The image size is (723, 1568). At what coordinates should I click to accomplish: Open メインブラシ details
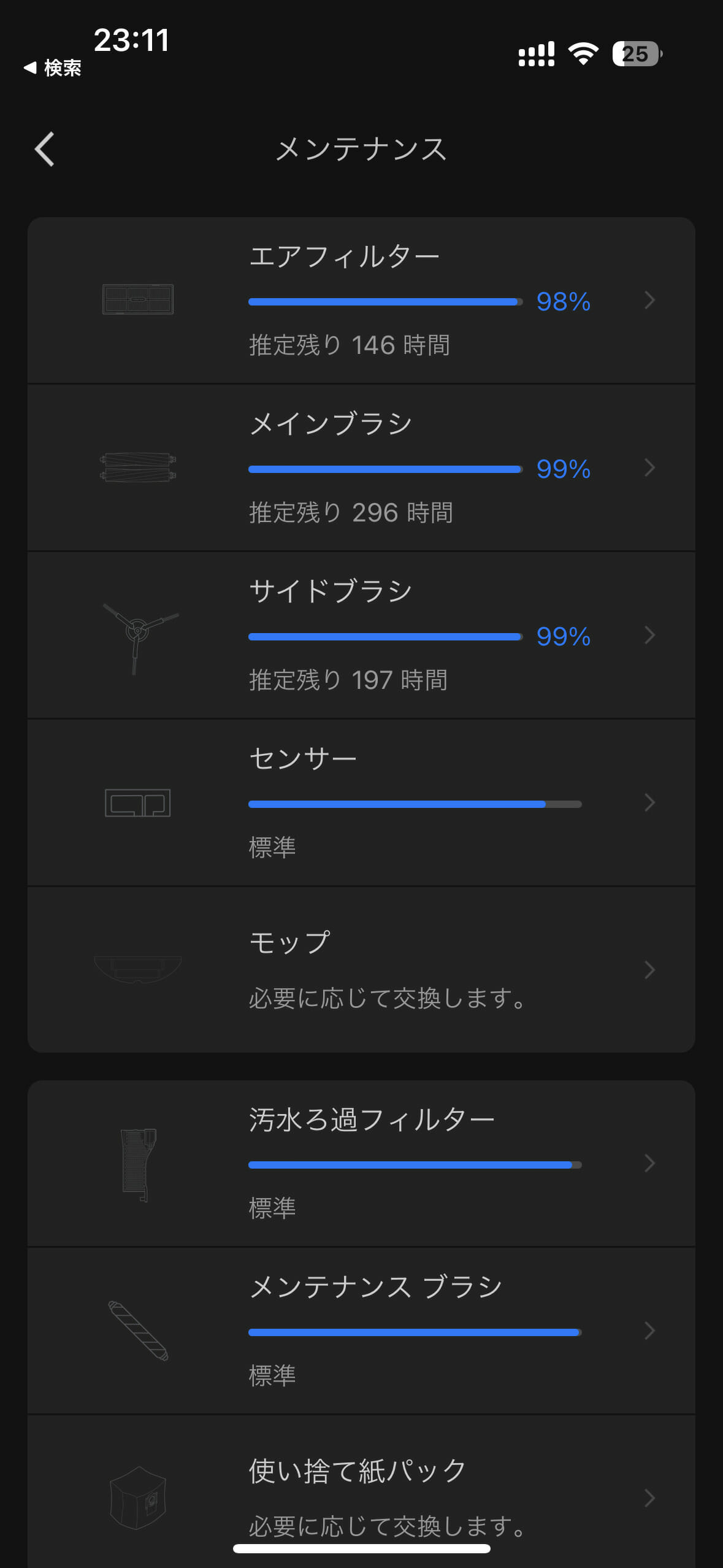coord(361,467)
